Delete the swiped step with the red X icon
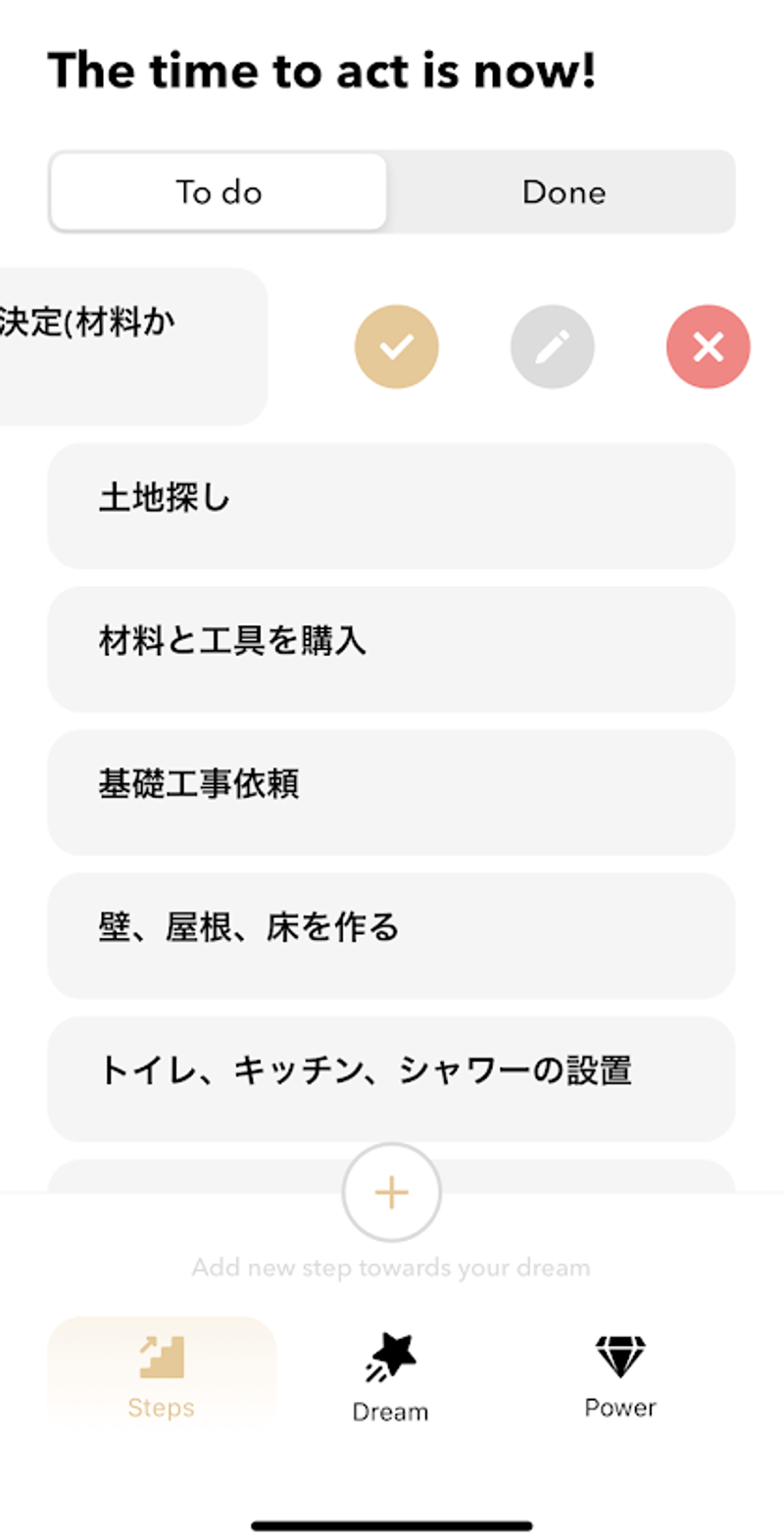This screenshot has height=1540, width=784. 708,346
